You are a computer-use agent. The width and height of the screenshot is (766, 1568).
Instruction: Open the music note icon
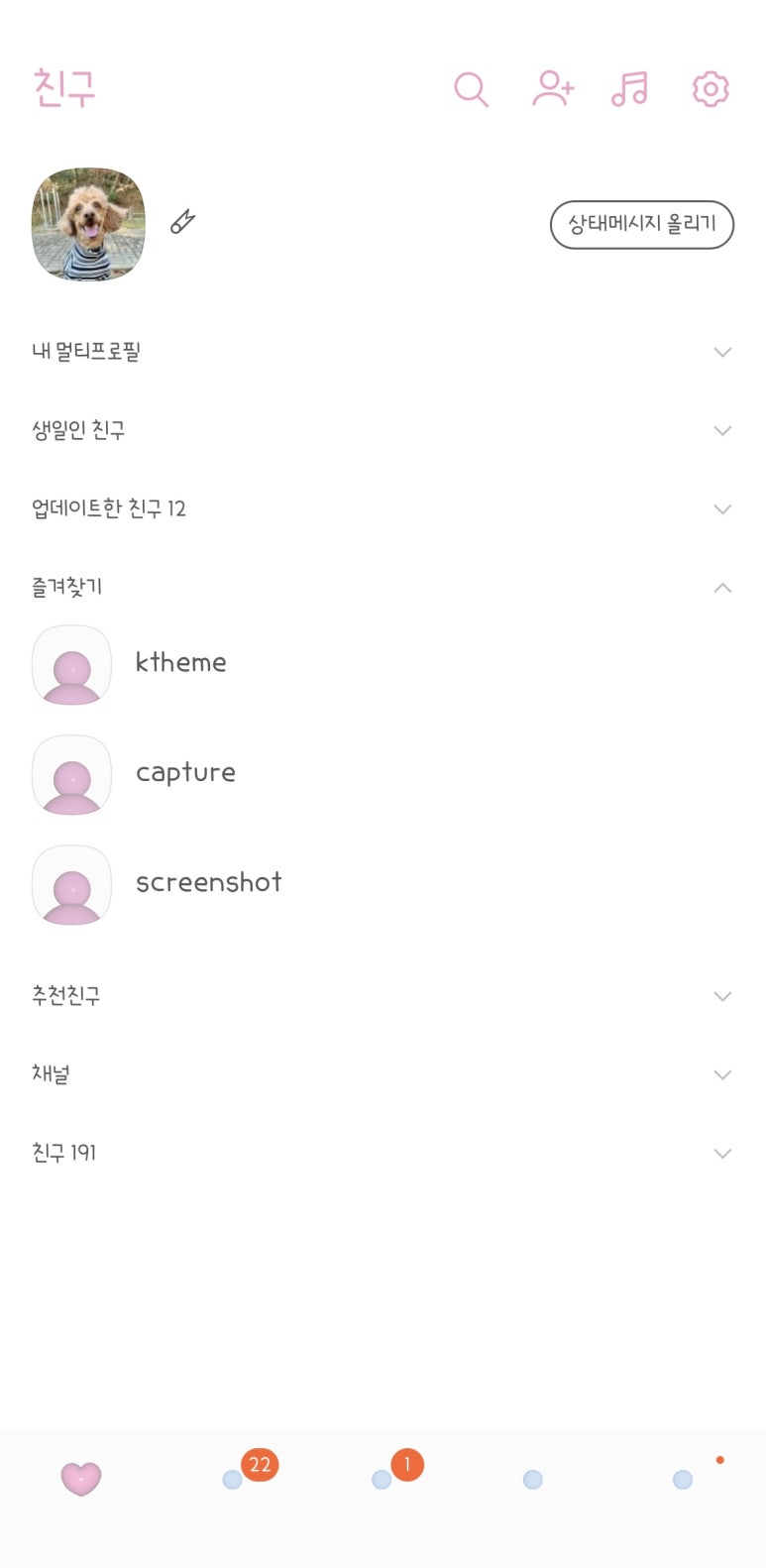coord(629,89)
